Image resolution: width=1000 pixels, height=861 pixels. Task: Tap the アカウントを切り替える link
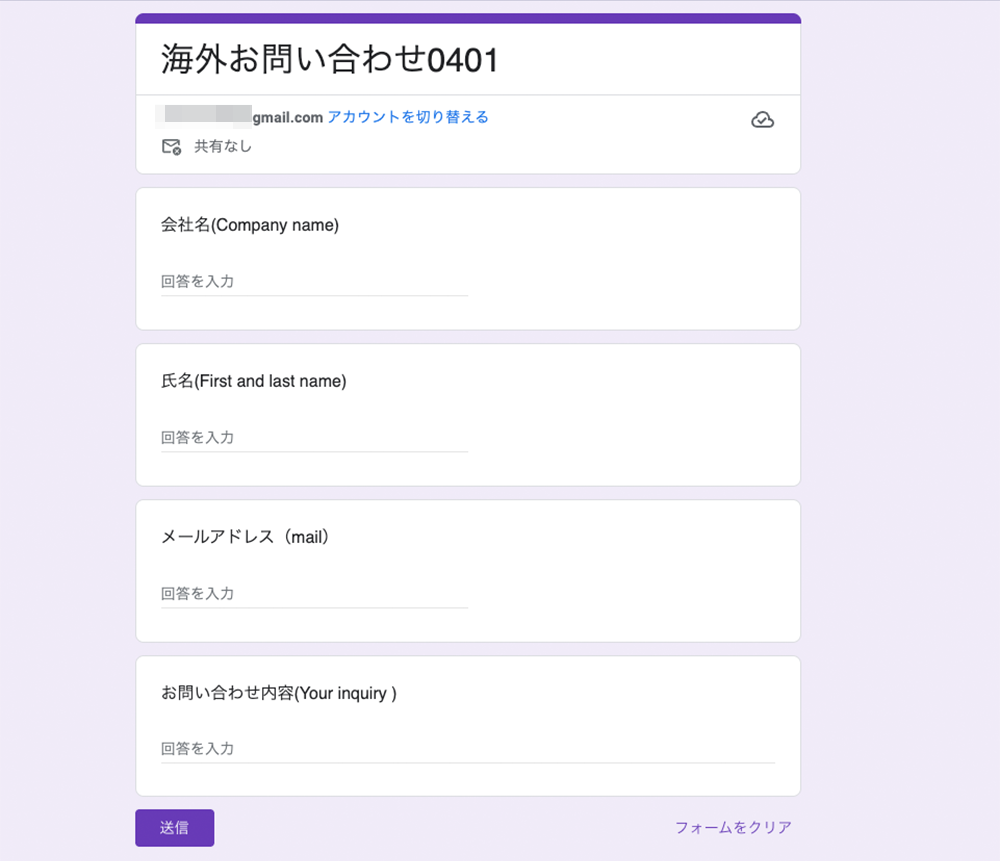[x=408, y=117]
